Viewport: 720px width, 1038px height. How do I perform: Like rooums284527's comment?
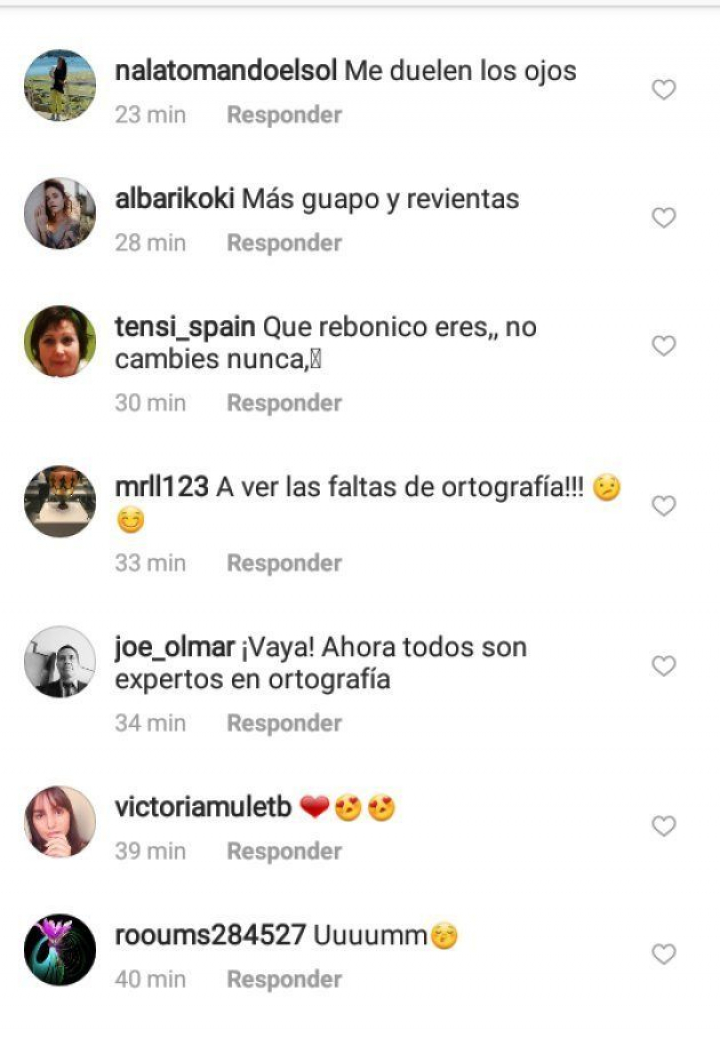click(664, 954)
